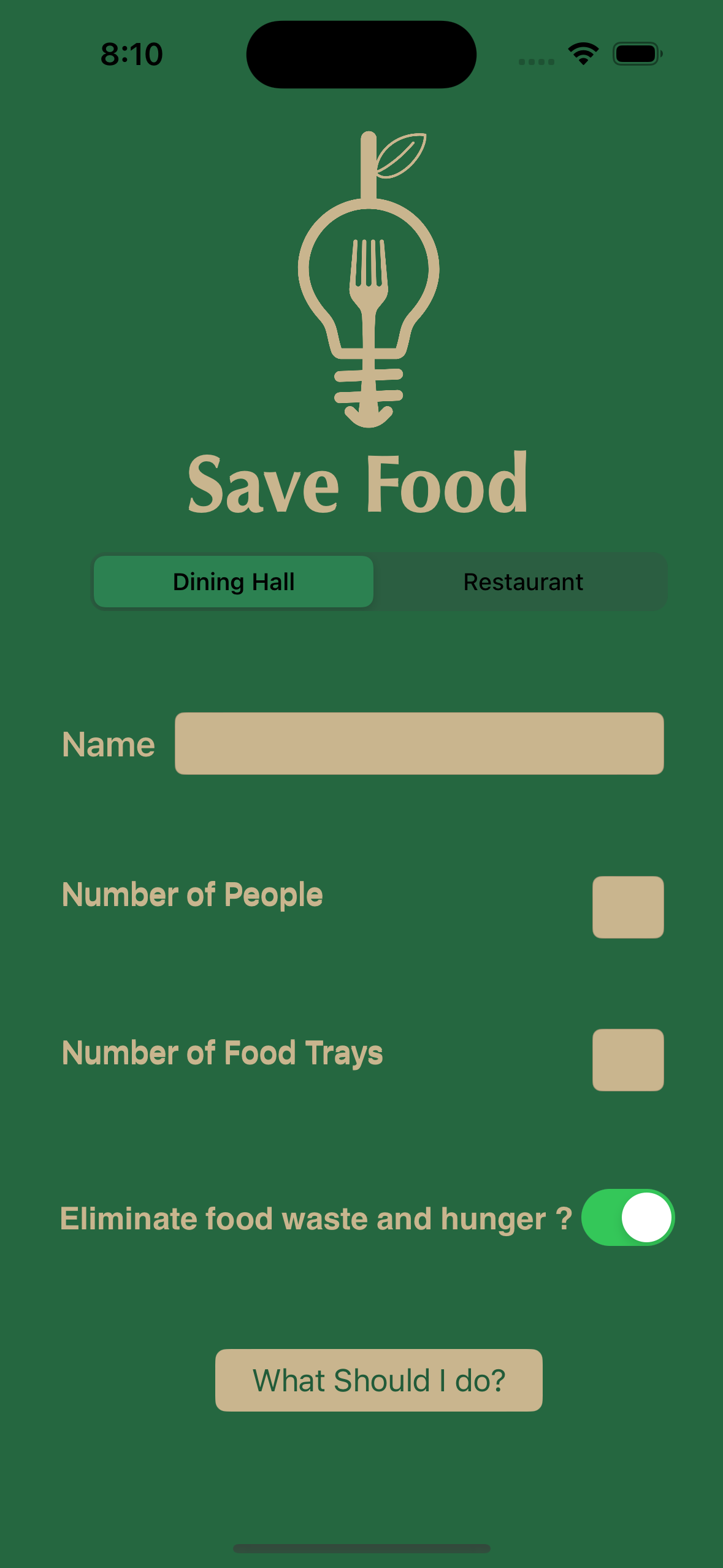Tap the lightbulb base of the logo
The image size is (723, 1568).
point(368,386)
